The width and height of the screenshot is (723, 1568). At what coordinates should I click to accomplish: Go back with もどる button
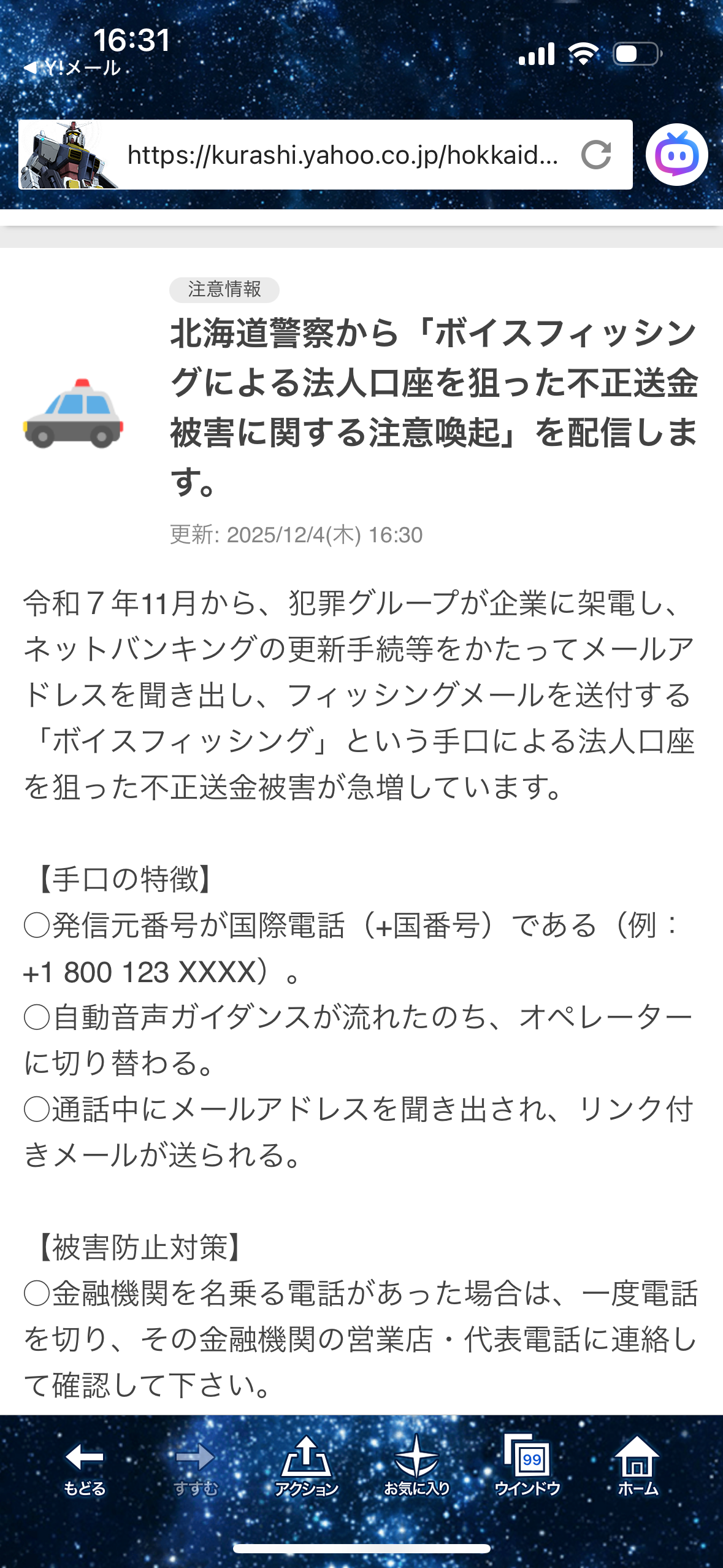(x=85, y=1466)
